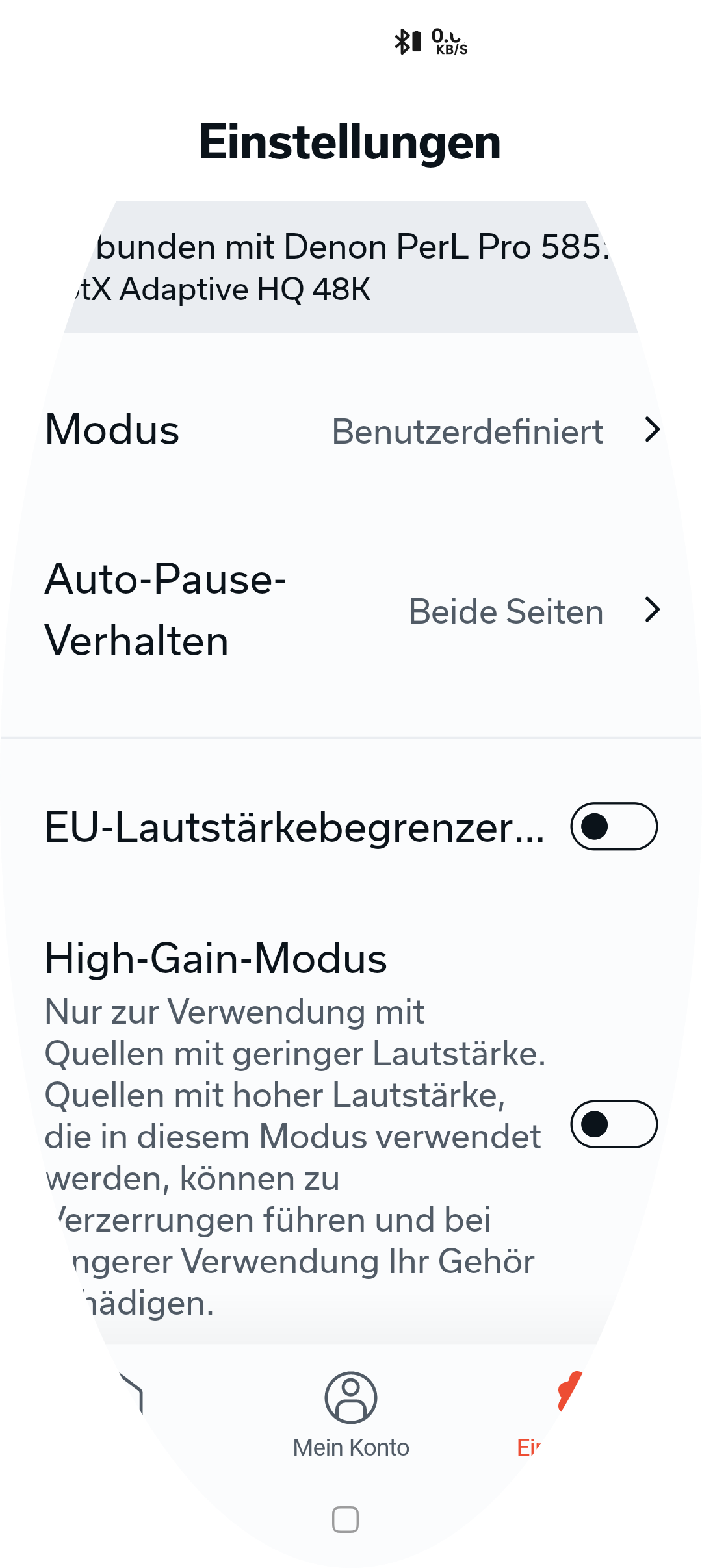The height and width of the screenshot is (1568, 702).
Task: Tap the system home button
Action: point(345,1519)
